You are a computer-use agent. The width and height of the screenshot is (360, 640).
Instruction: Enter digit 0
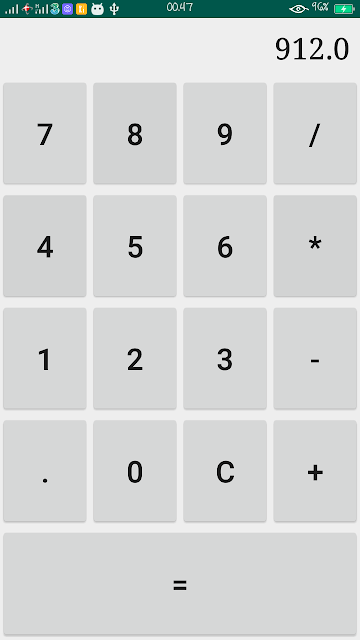pyautogui.click(x=135, y=471)
